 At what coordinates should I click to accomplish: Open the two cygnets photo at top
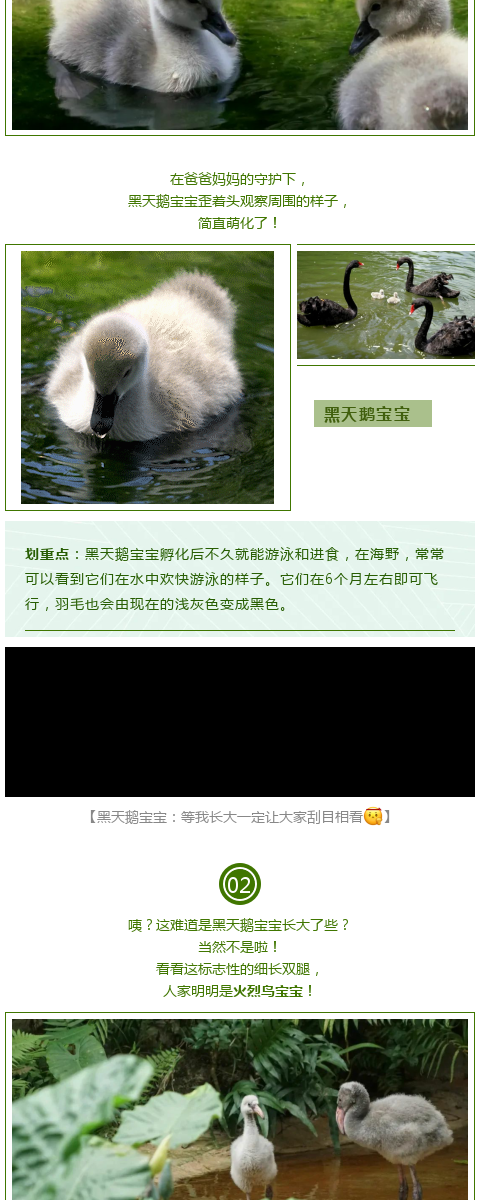(x=240, y=65)
